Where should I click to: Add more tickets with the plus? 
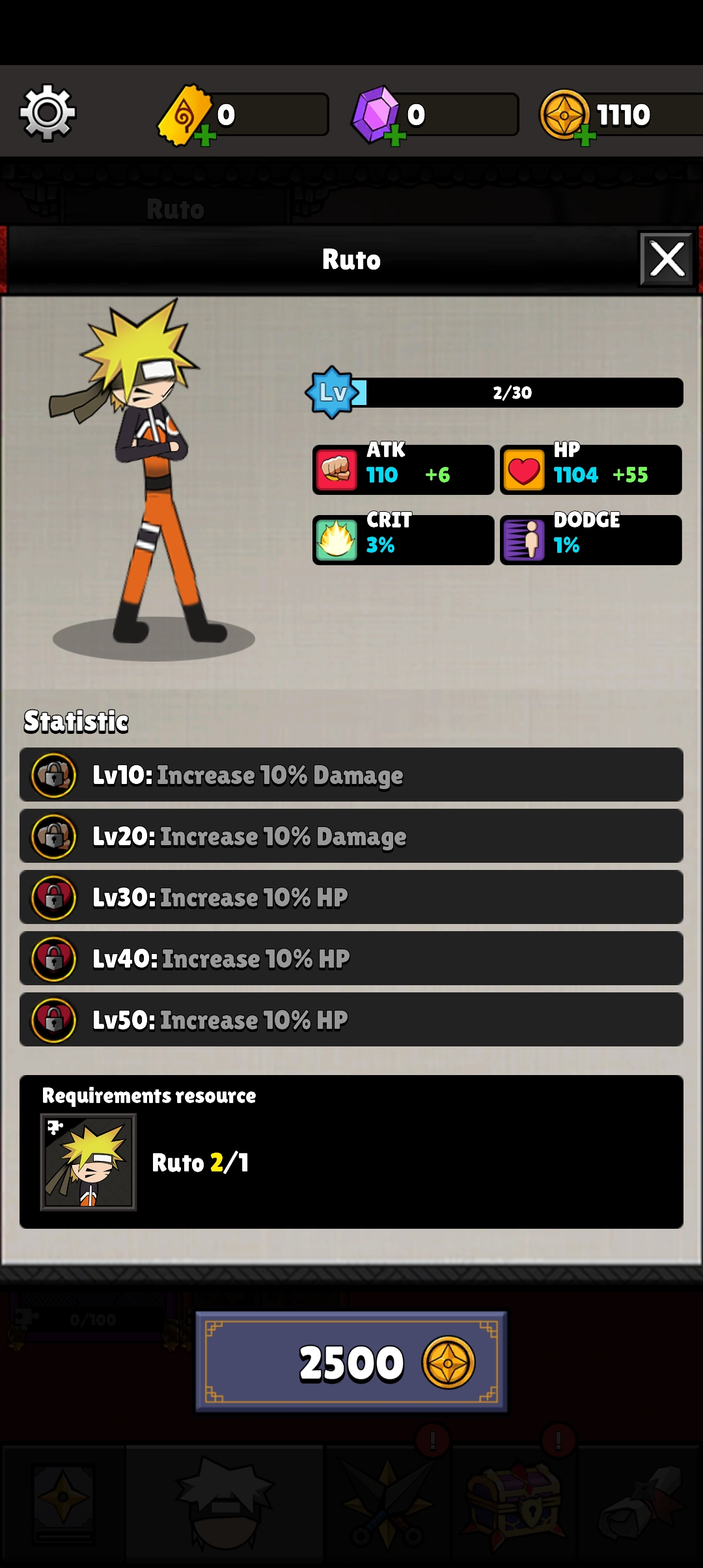coord(204,136)
